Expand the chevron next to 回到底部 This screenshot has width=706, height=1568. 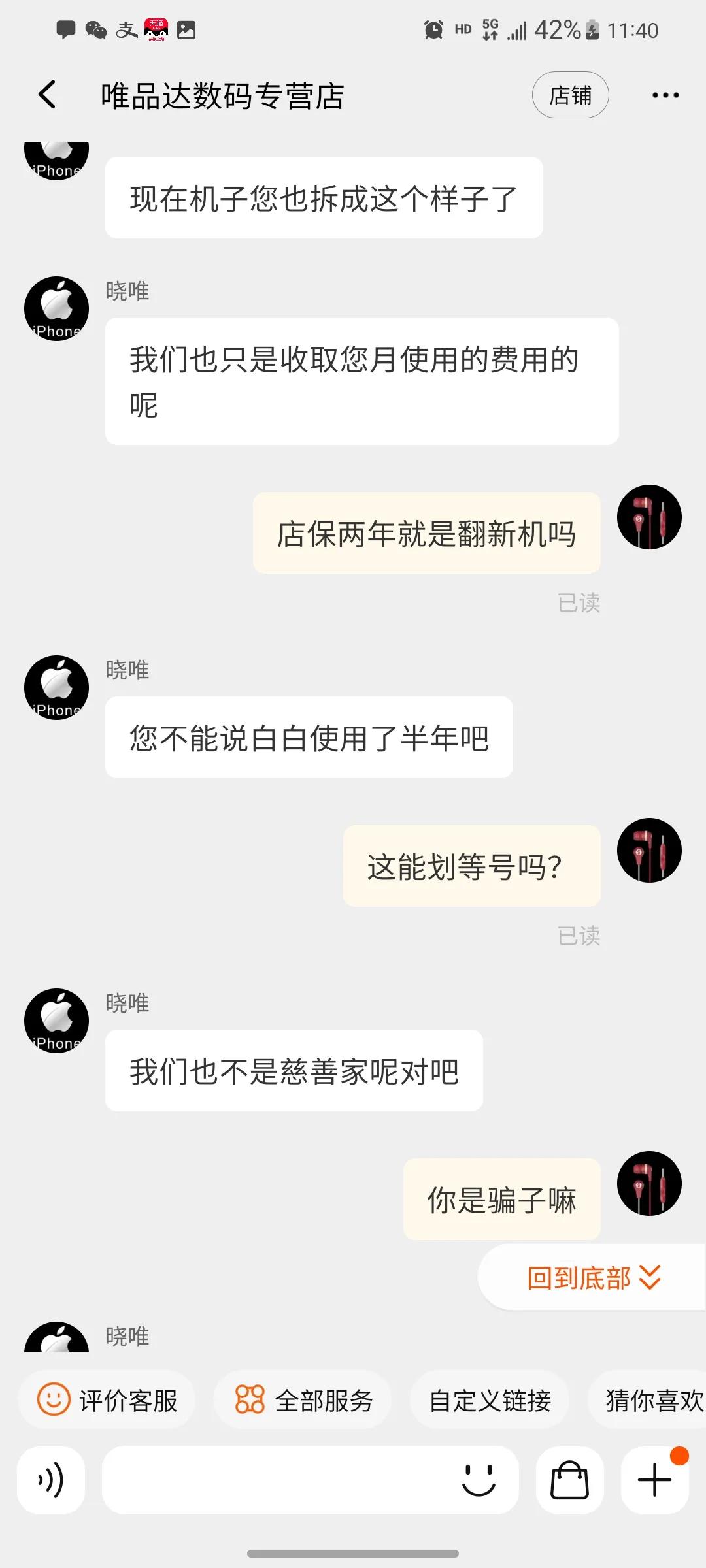[x=648, y=1277]
